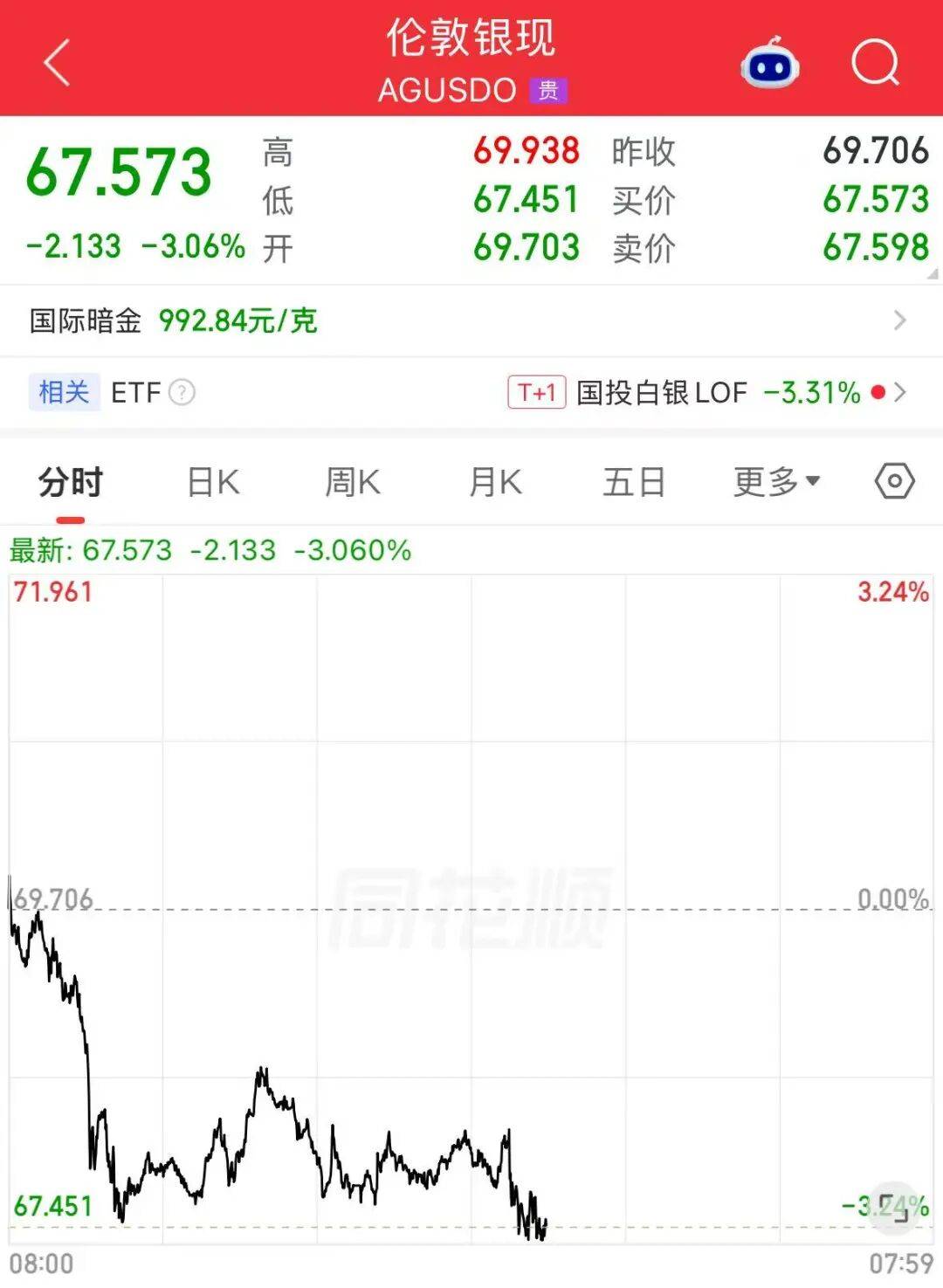Open chart settings hexagon icon
This screenshot has width=943, height=1288.
tap(895, 481)
